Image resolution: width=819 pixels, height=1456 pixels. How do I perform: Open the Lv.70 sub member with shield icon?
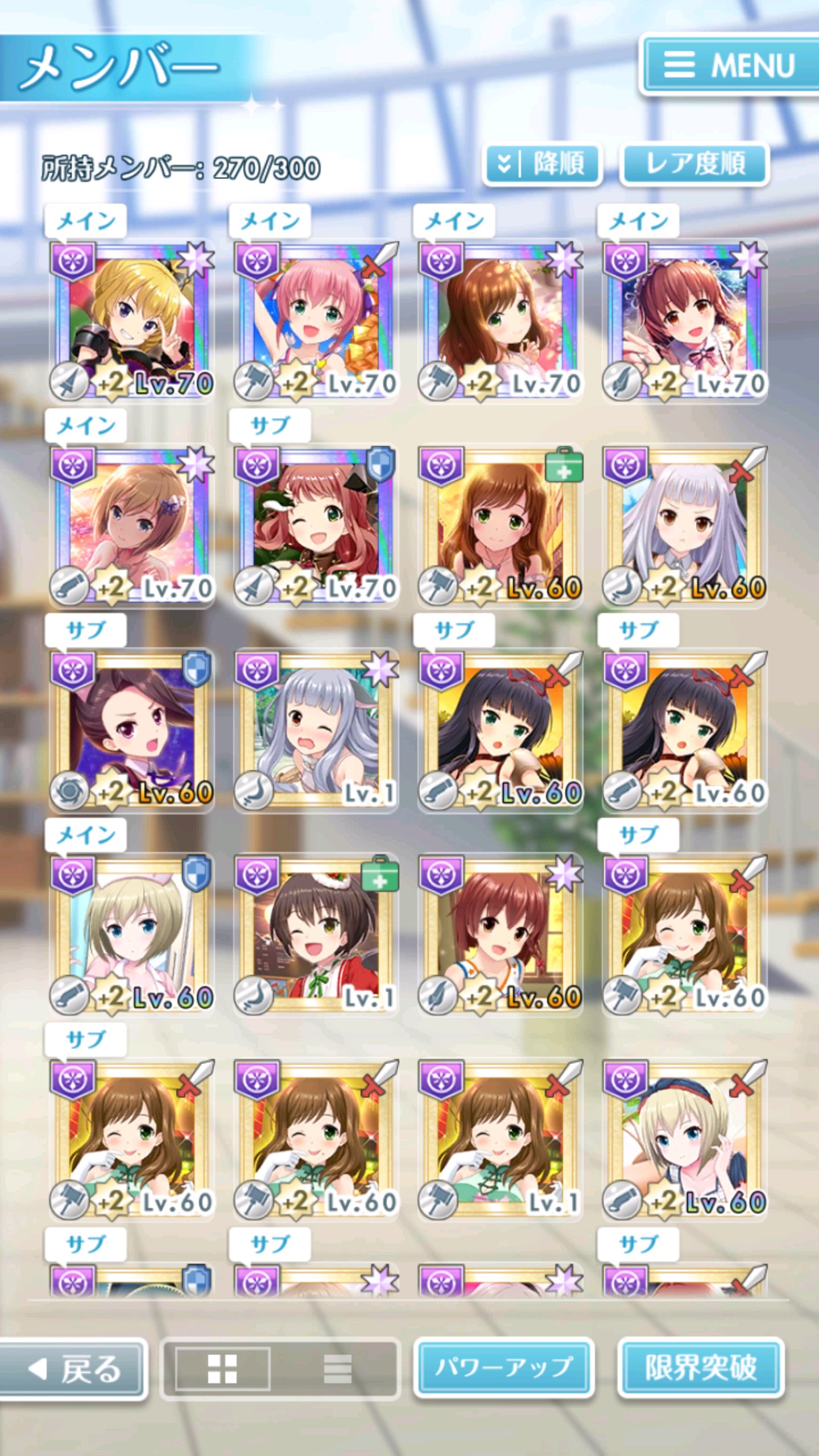[316, 526]
